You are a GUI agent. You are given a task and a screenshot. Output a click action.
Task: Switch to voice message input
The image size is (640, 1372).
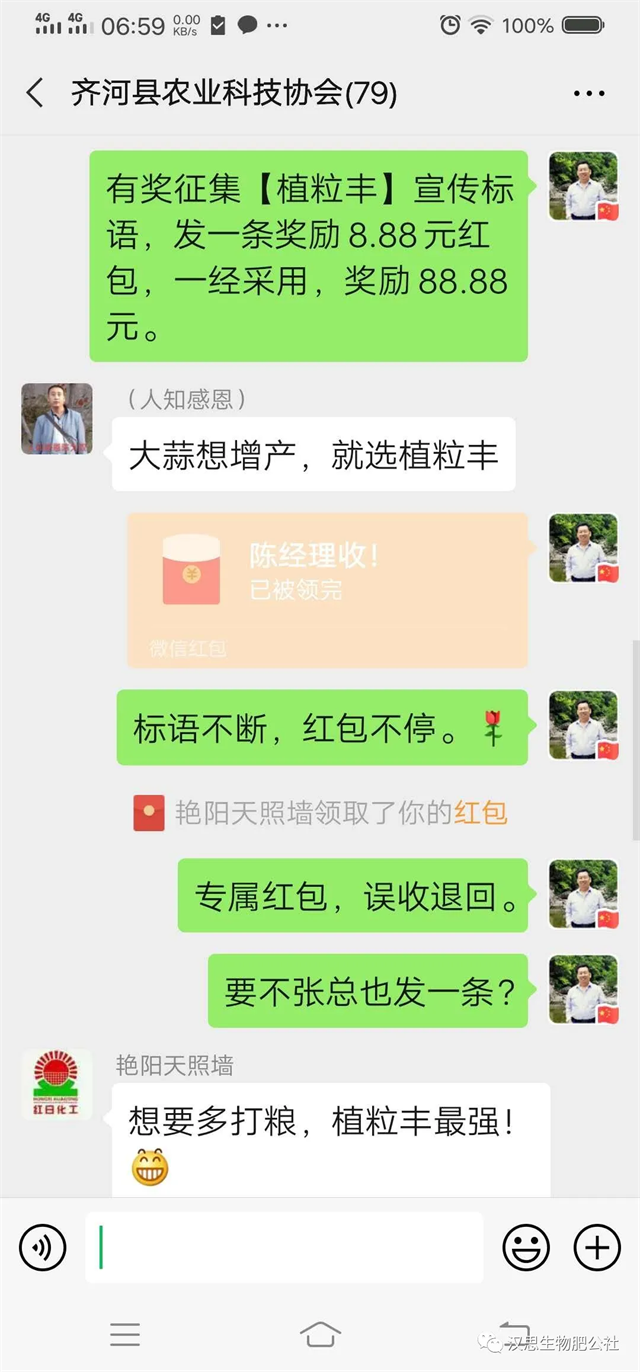[x=43, y=1247]
